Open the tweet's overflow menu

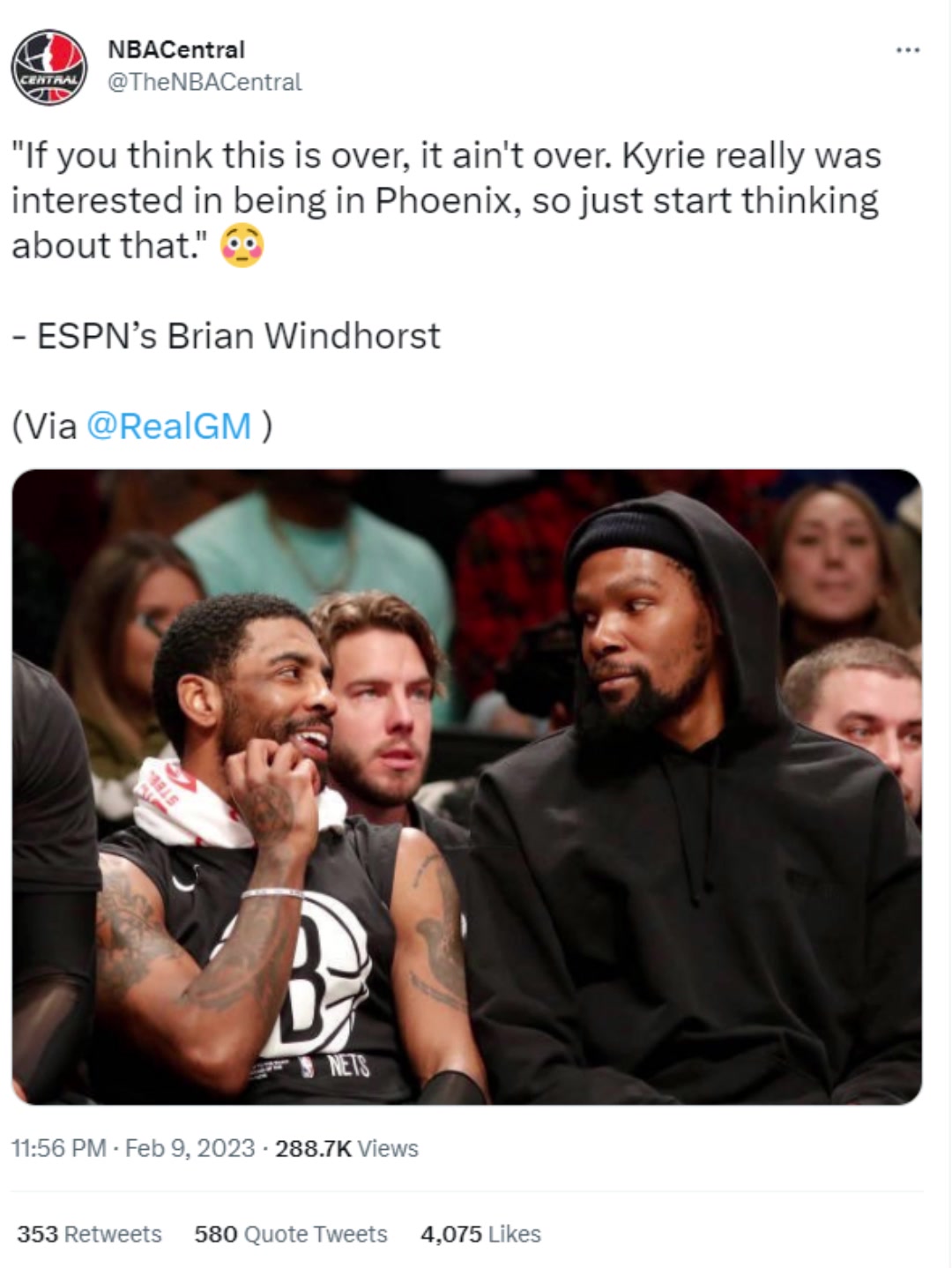point(907,50)
